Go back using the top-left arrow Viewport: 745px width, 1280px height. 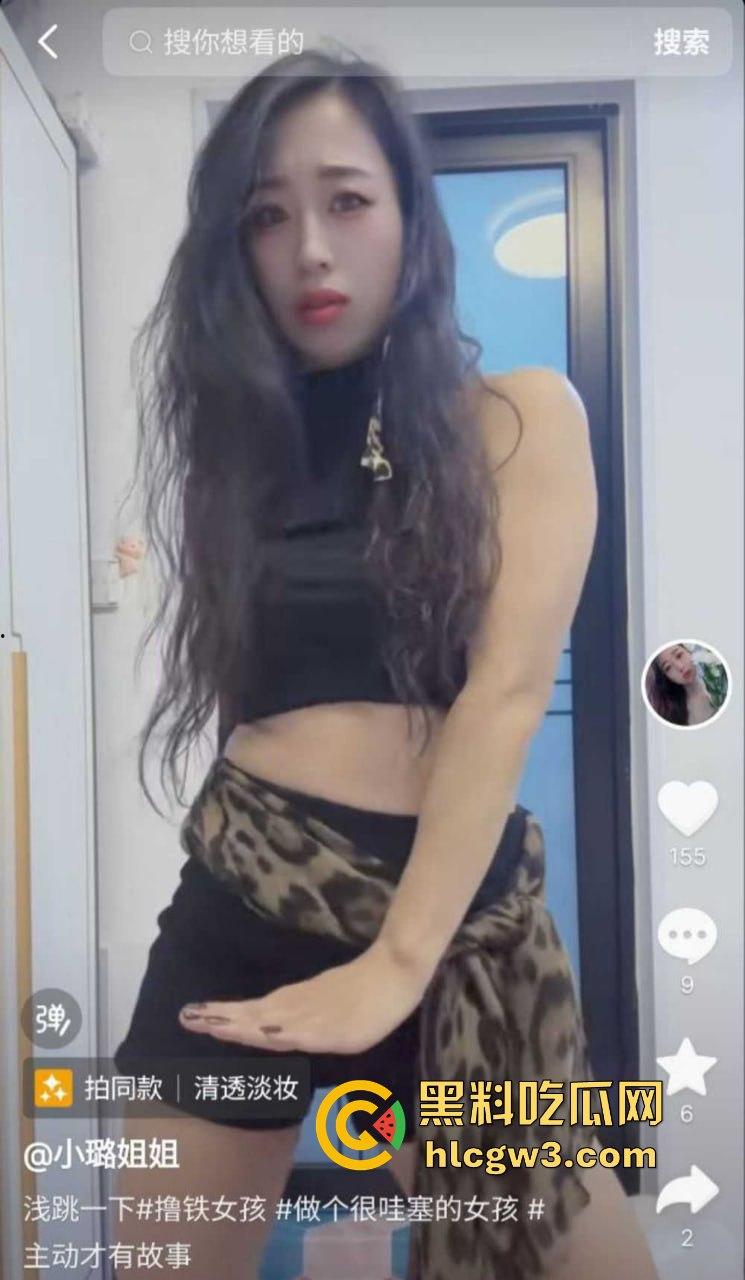click(47, 42)
